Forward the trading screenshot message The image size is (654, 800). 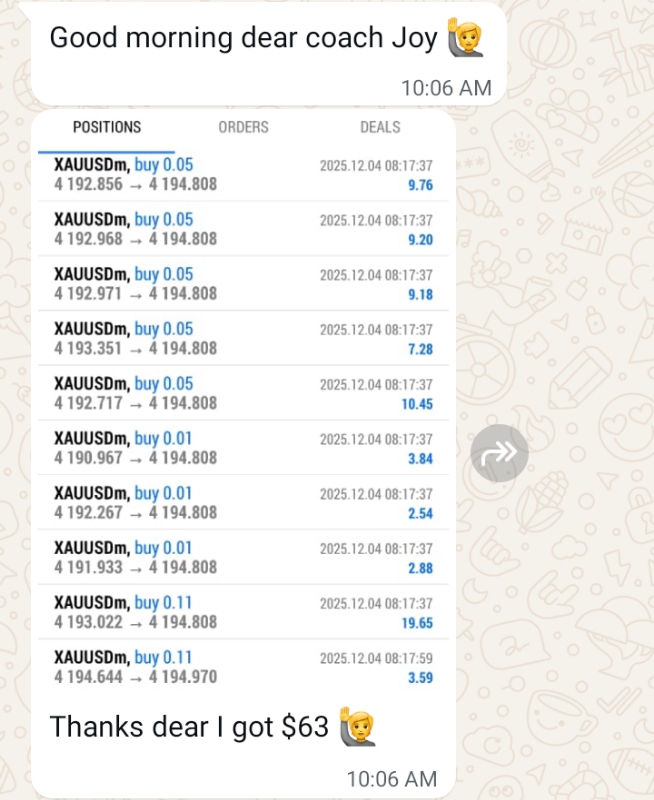point(499,454)
